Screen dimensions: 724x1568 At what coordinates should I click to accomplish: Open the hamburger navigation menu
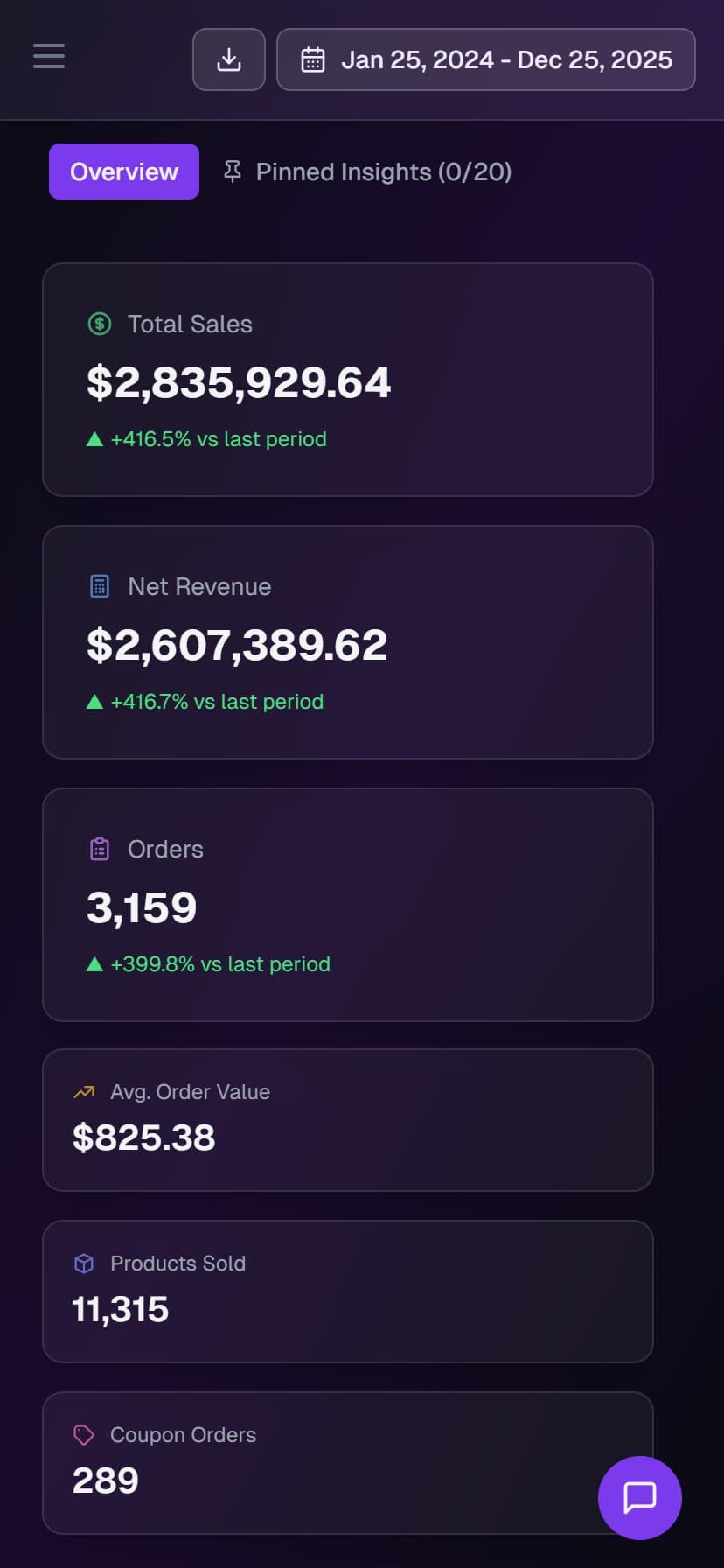coord(48,56)
